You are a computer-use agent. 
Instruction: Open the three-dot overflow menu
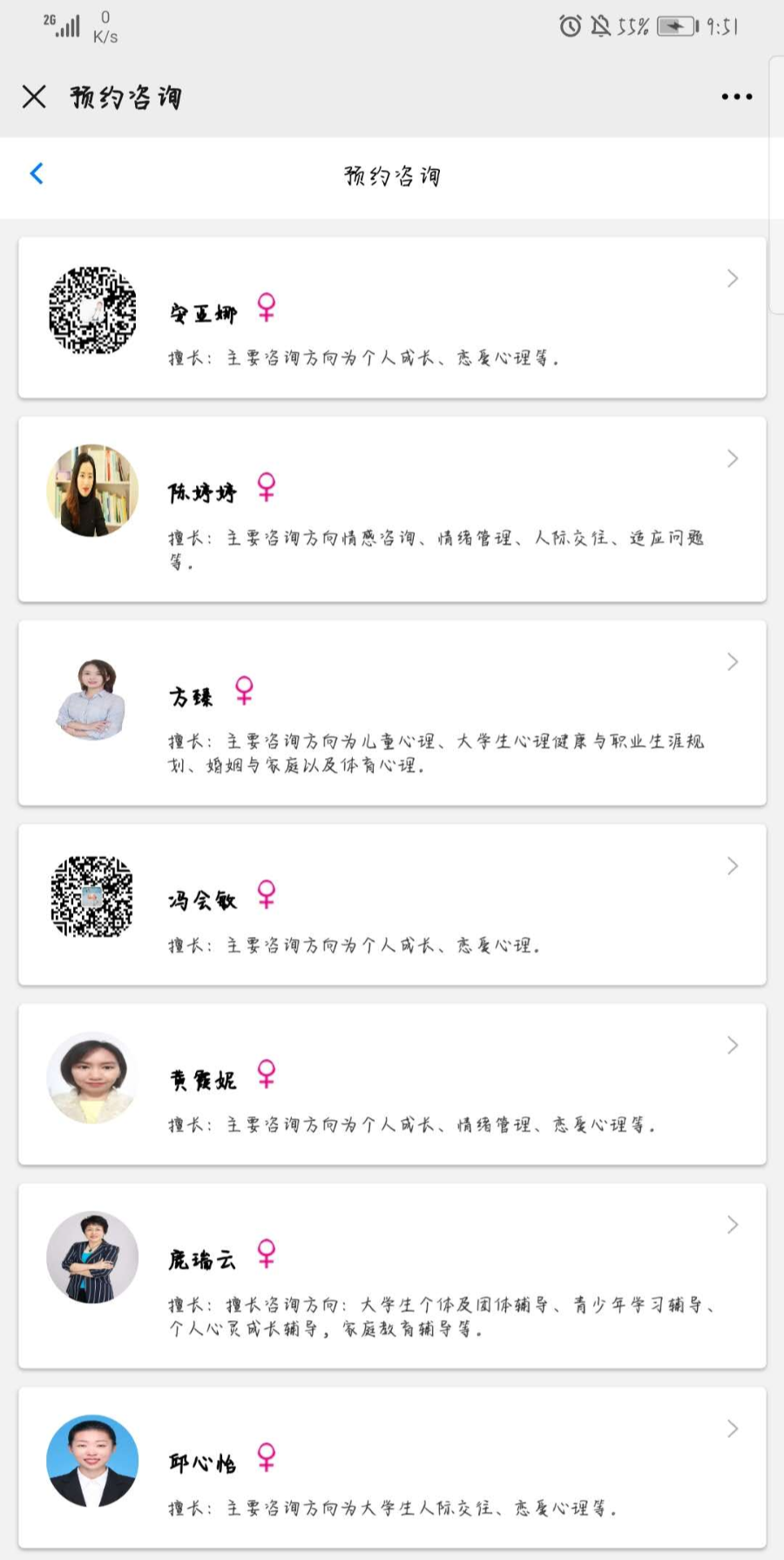[736, 97]
